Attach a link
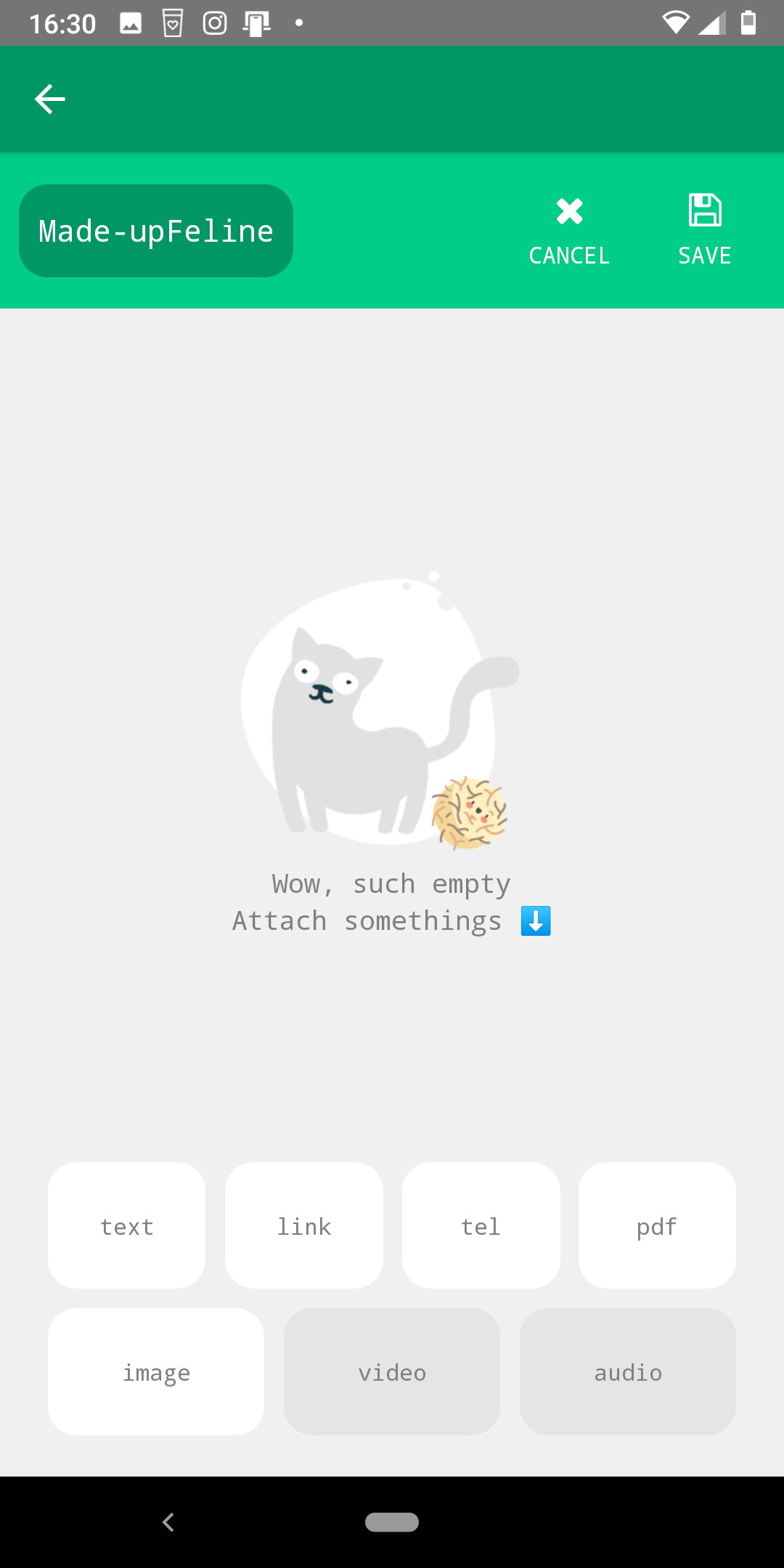The width and height of the screenshot is (784, 1568). pos(304,1225)
